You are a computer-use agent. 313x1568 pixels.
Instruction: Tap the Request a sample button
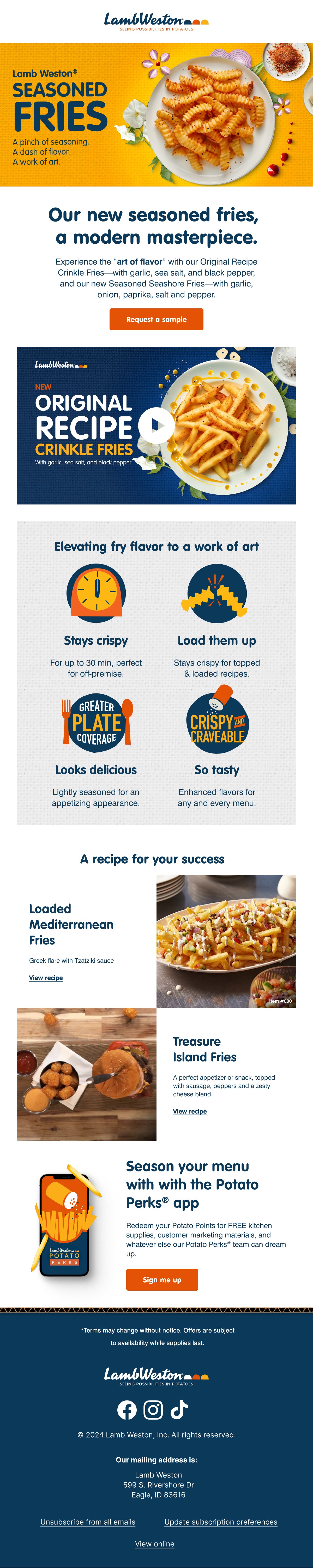156,319
